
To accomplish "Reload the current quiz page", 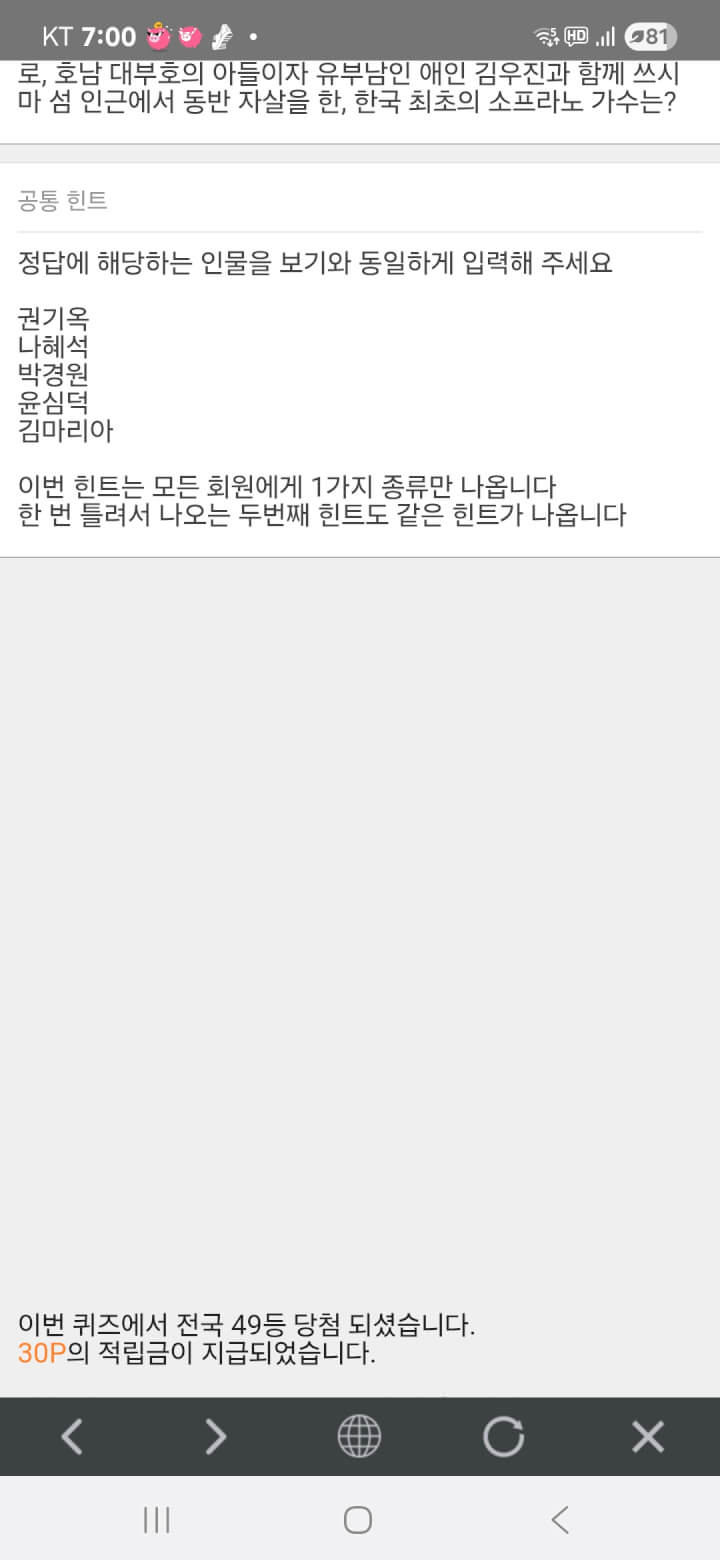I will click(503, 1437).
